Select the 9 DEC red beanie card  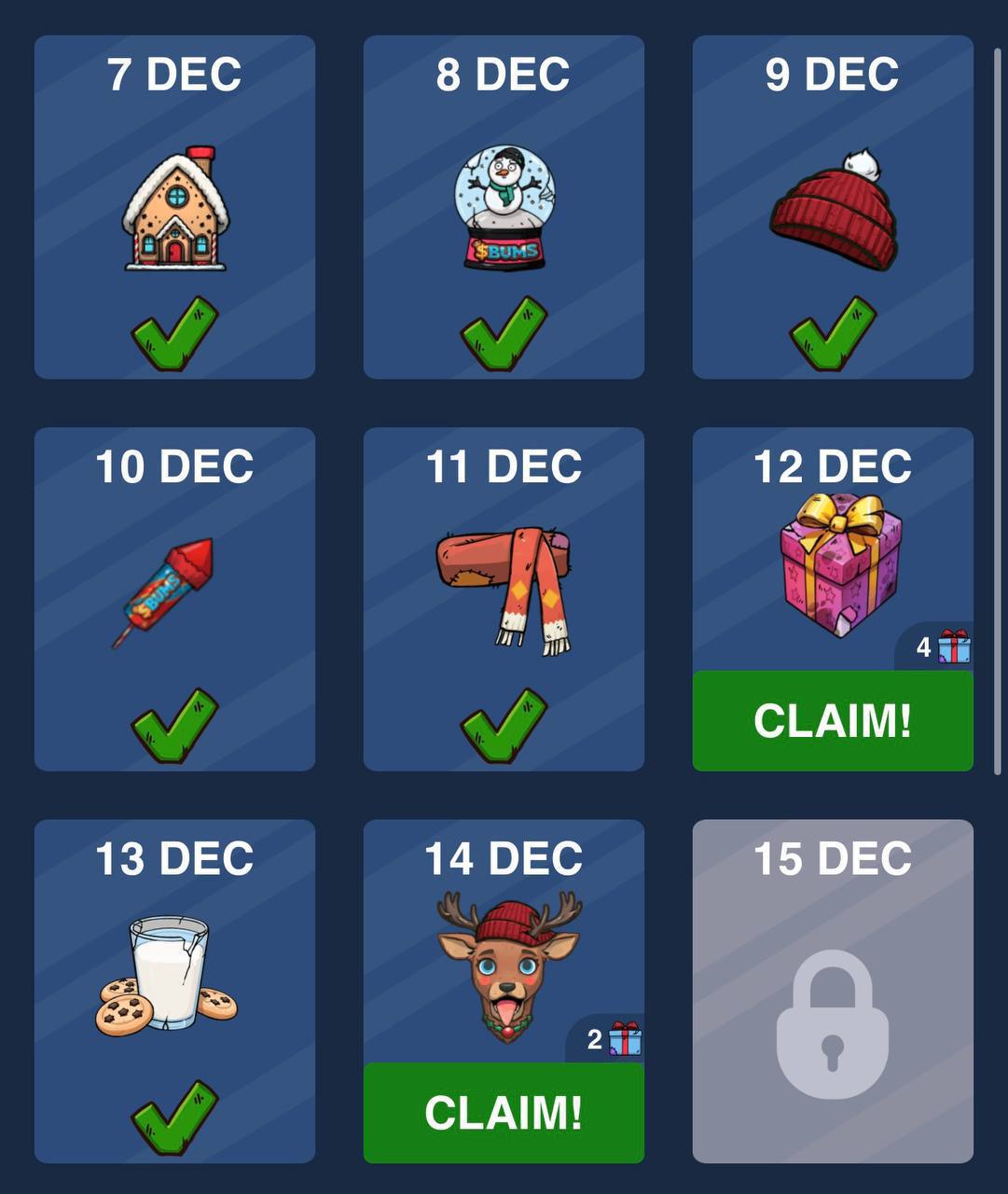click(x=832, y=207)
